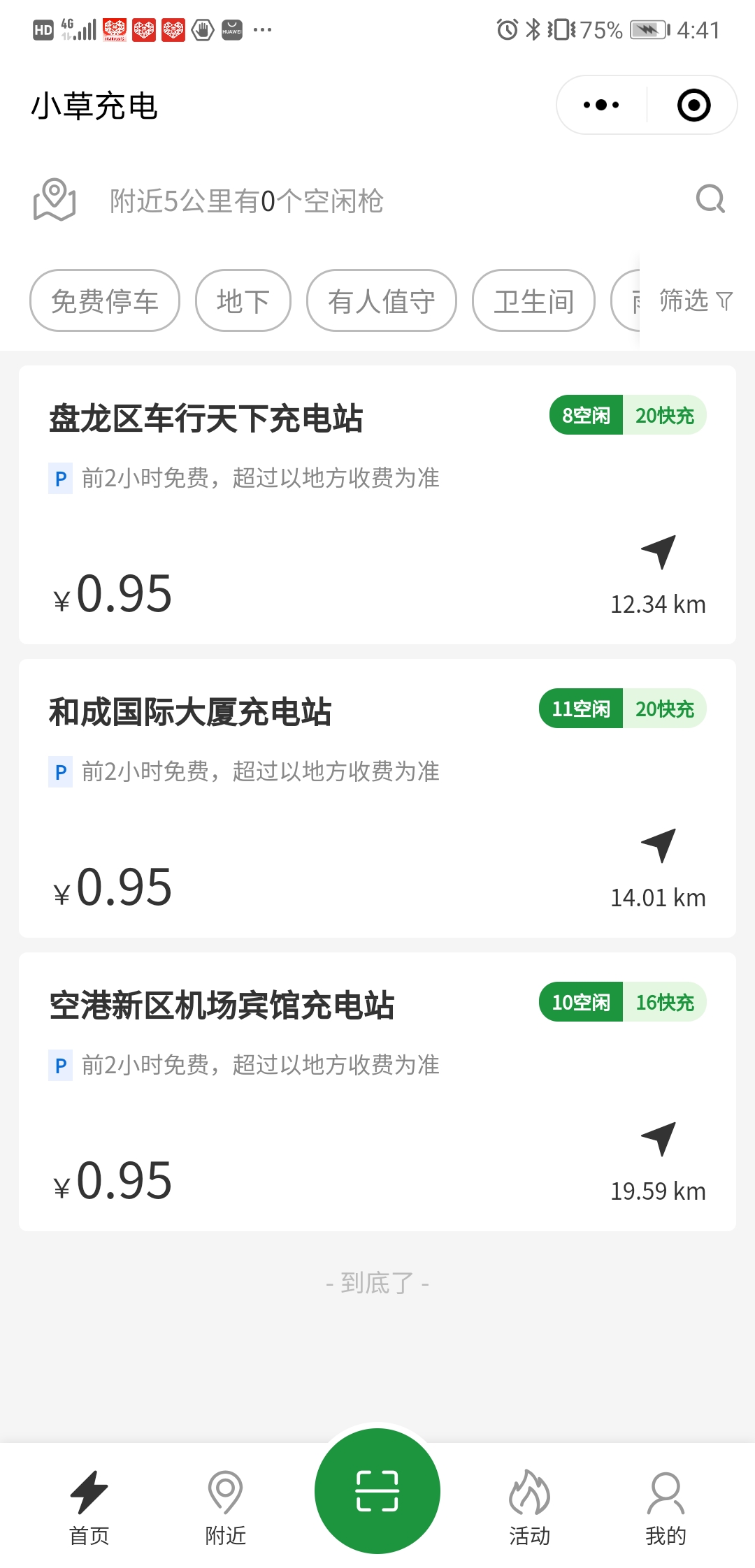This screenshot has width=755, height=1568.
Task: Switch to the 附近 tab
Action: [x=225, y=1506]
